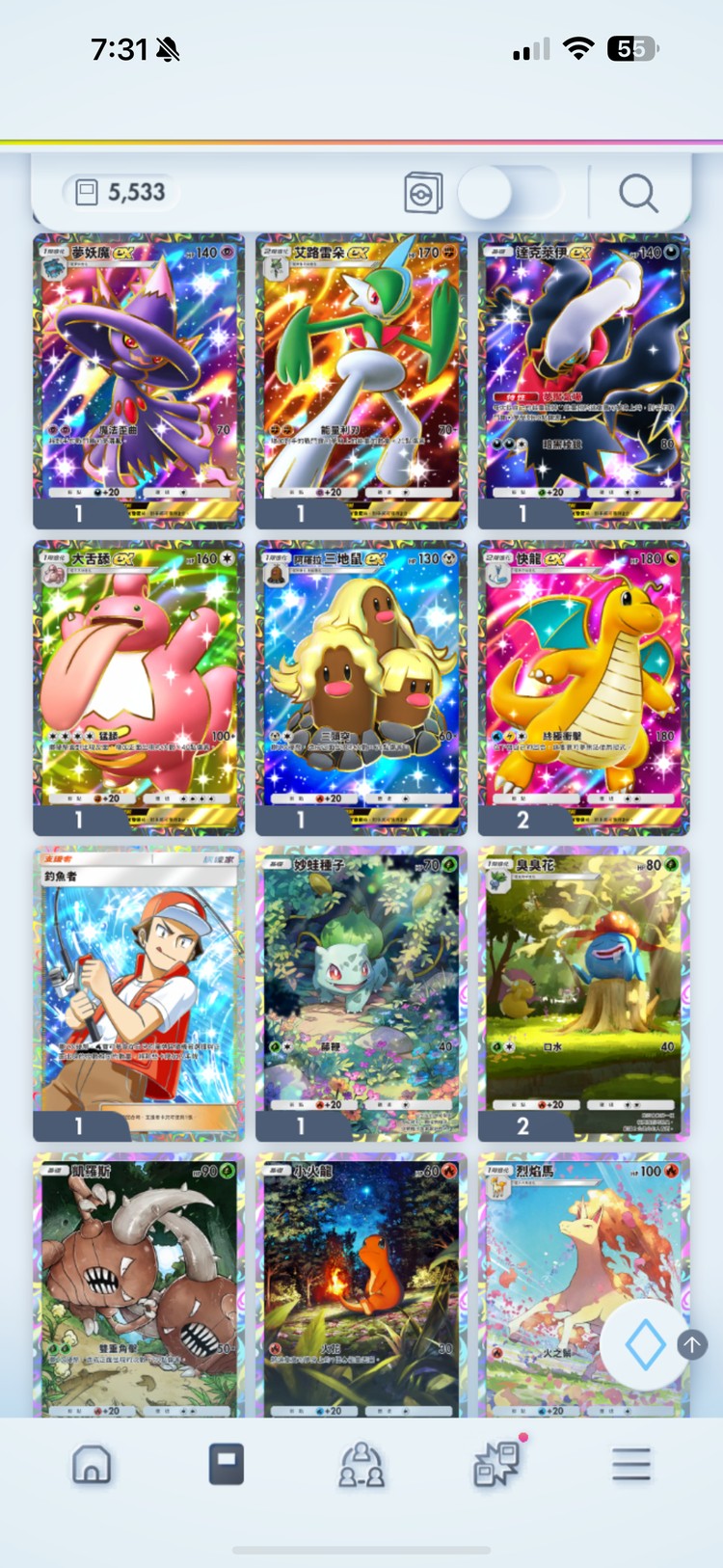Screen dimensions: 723x1568
Task: Tap the floating diamond button
Action: [644, 1344]
